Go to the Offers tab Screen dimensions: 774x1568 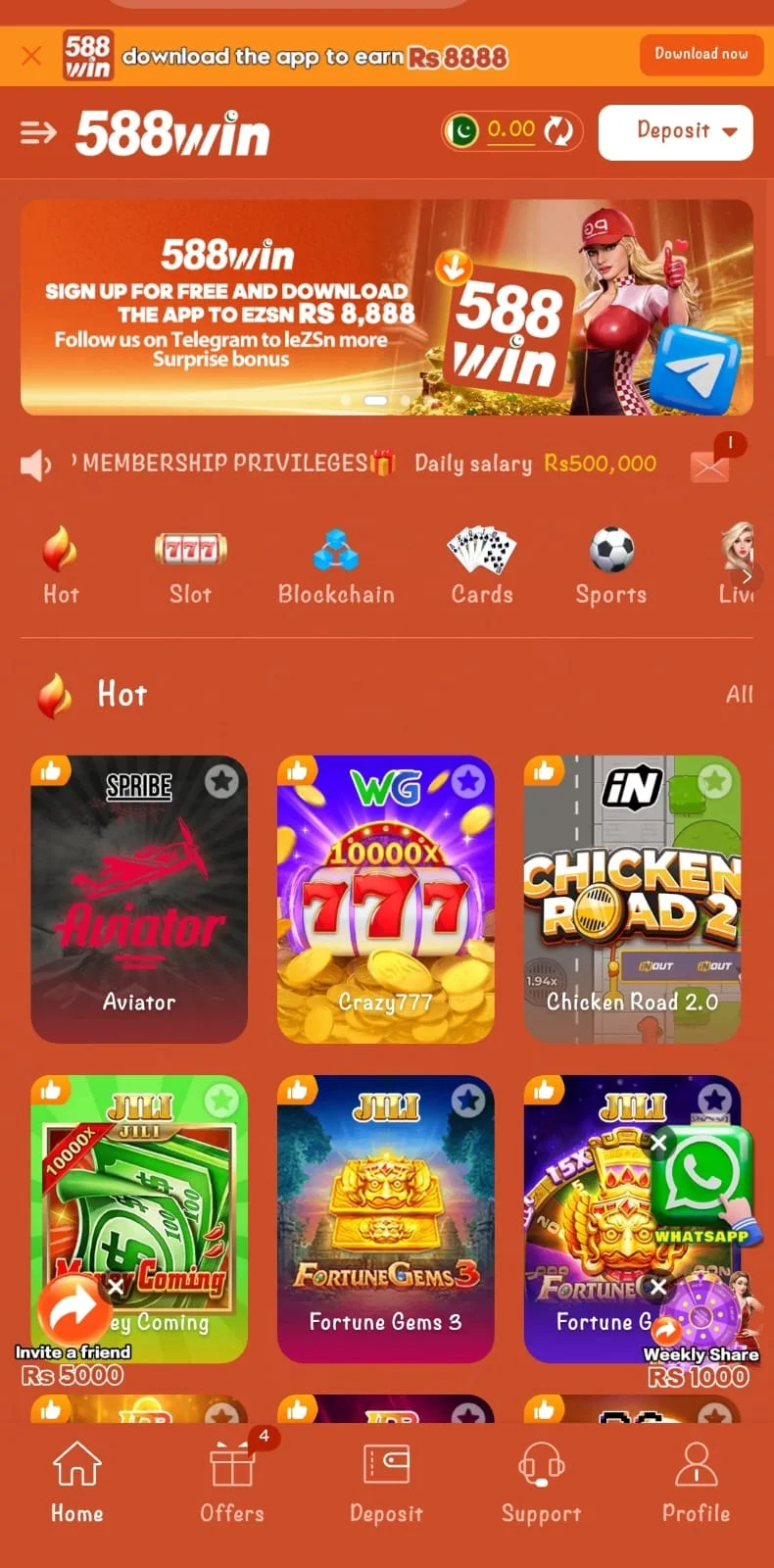tap(232, 1482)
